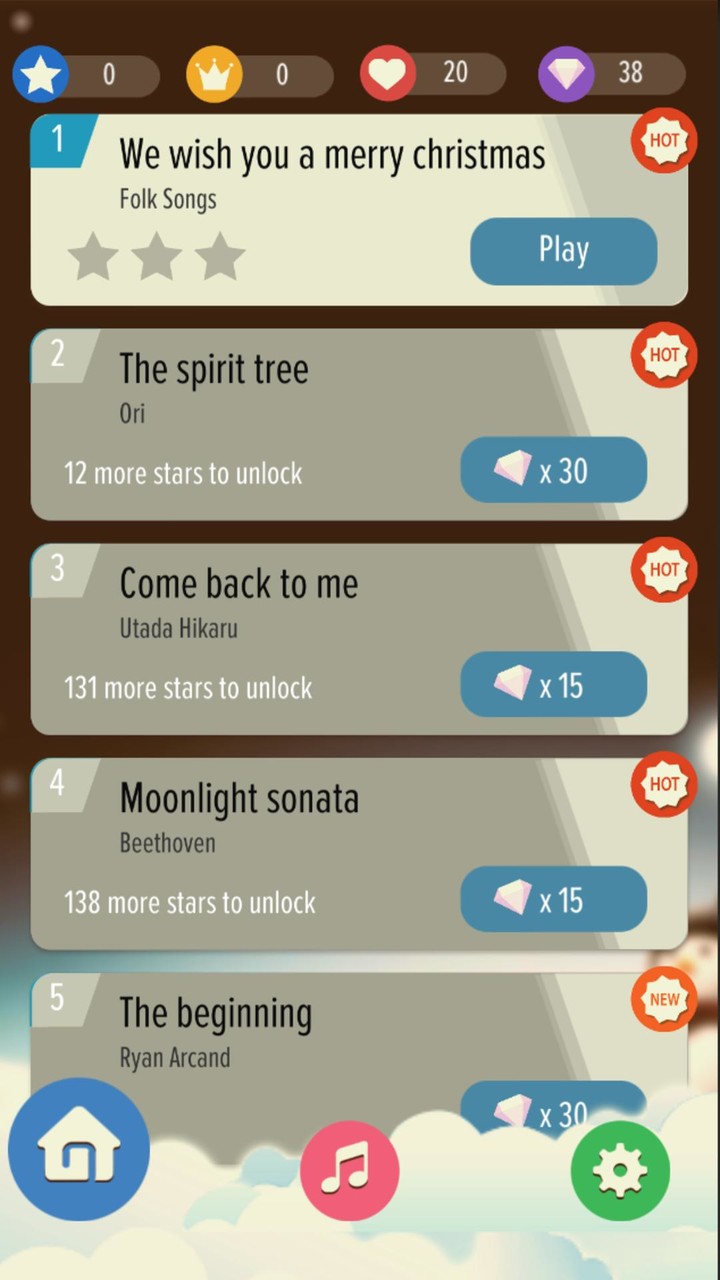Open the home screen via the house icon
This screenshot has width=720, height=1280.
78,1150
